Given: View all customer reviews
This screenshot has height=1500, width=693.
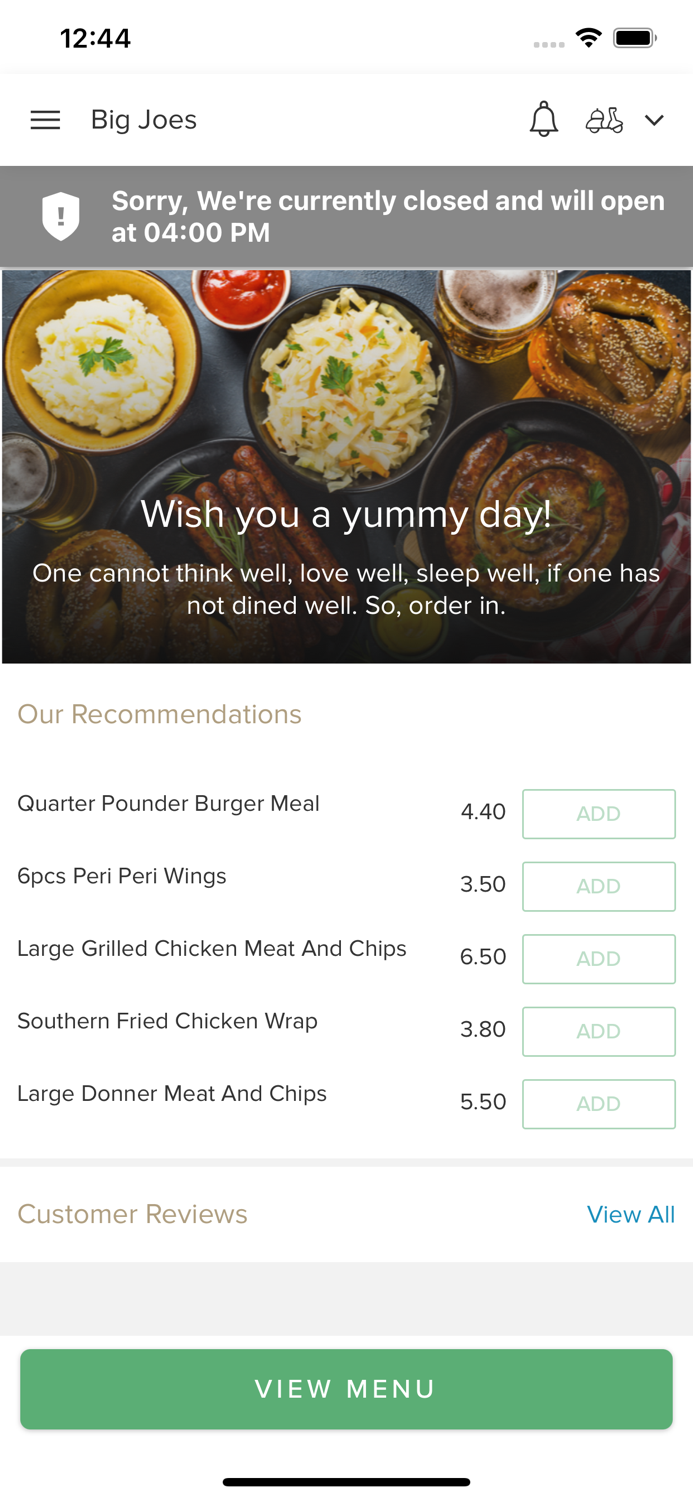Looking at the screenshot, I should 630,1214.
